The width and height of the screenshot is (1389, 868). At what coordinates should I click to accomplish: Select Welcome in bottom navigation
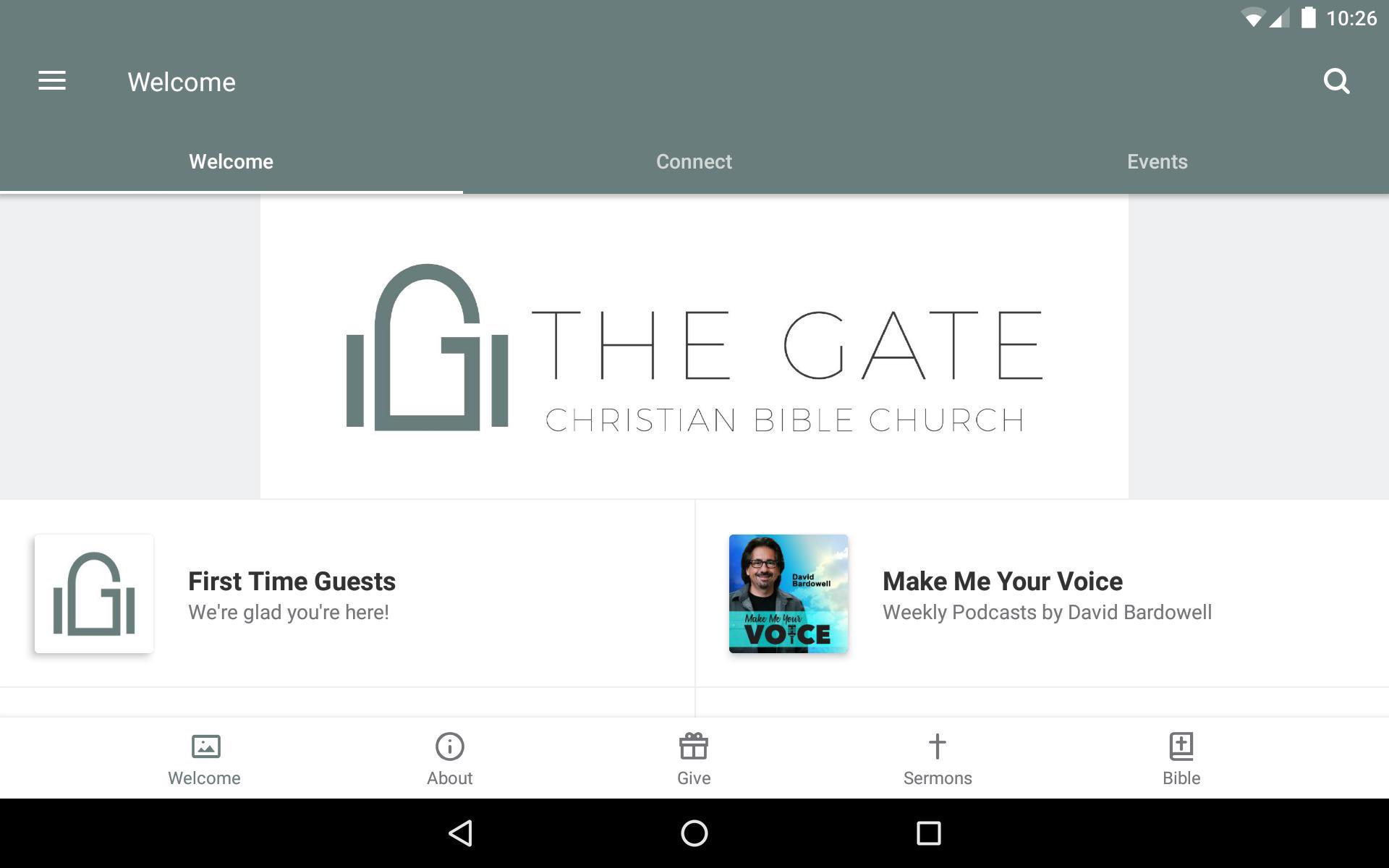(x=205, y=759)
